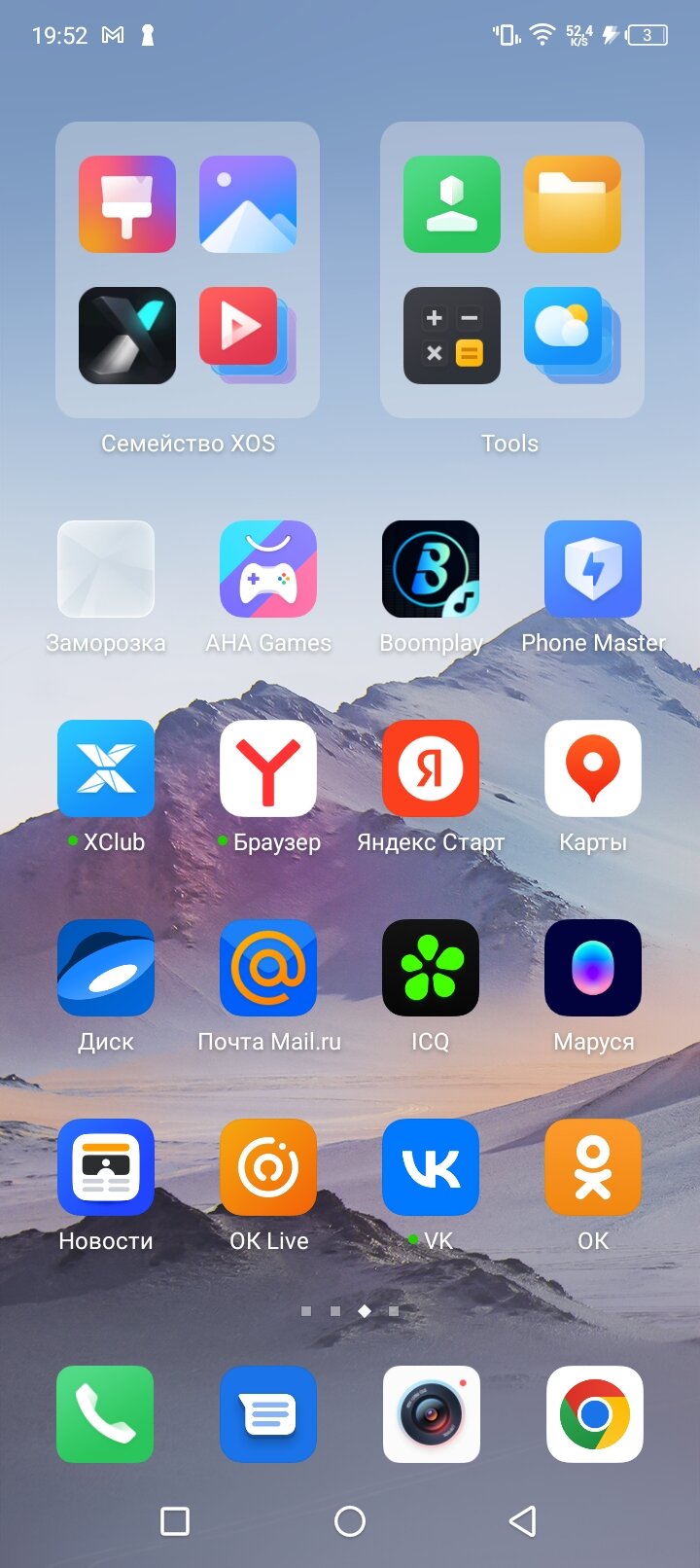Screen dimensions: 700x1568
Task: Open Phone Master
Action: (593, 569)
